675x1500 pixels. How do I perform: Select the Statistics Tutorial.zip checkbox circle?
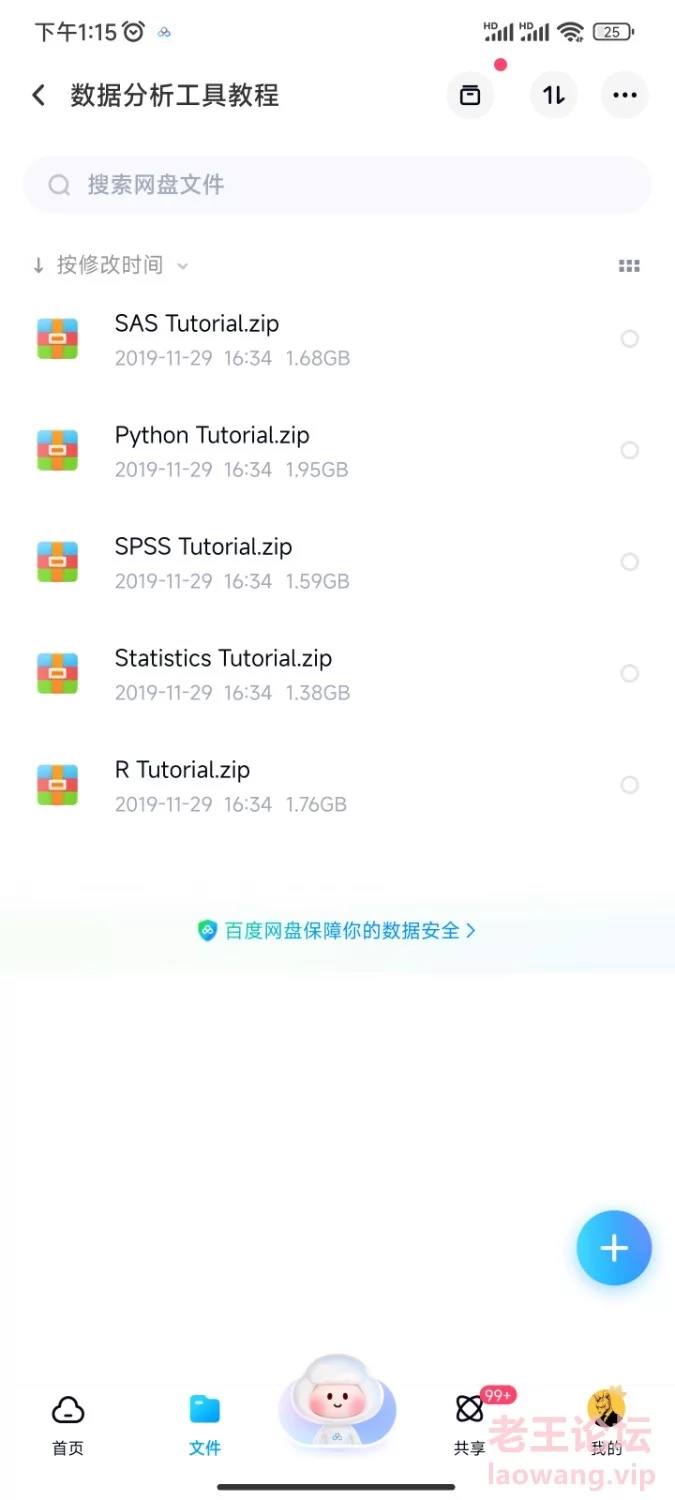pyautogui.click(x=630, y=674)
